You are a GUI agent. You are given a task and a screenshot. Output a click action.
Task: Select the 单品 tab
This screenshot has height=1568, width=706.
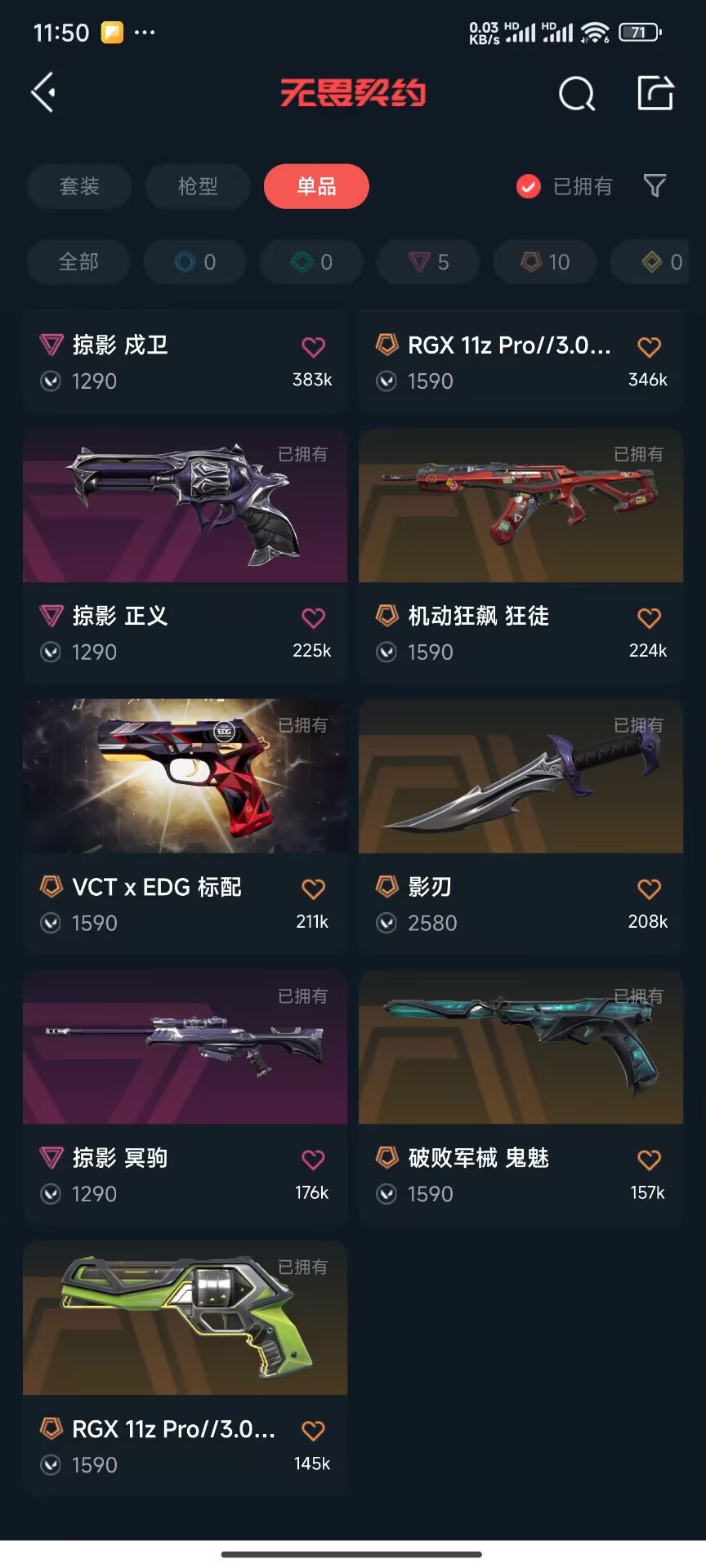tap(316, 186)
